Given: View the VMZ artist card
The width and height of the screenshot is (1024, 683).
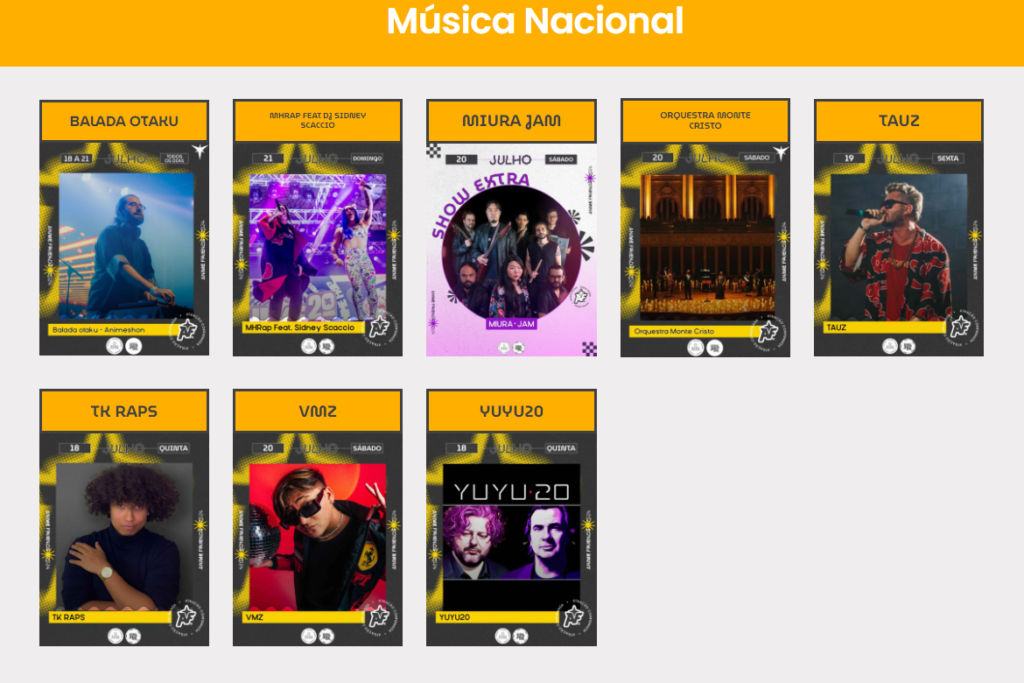Looking at the screenshot, I should point(318,535).
